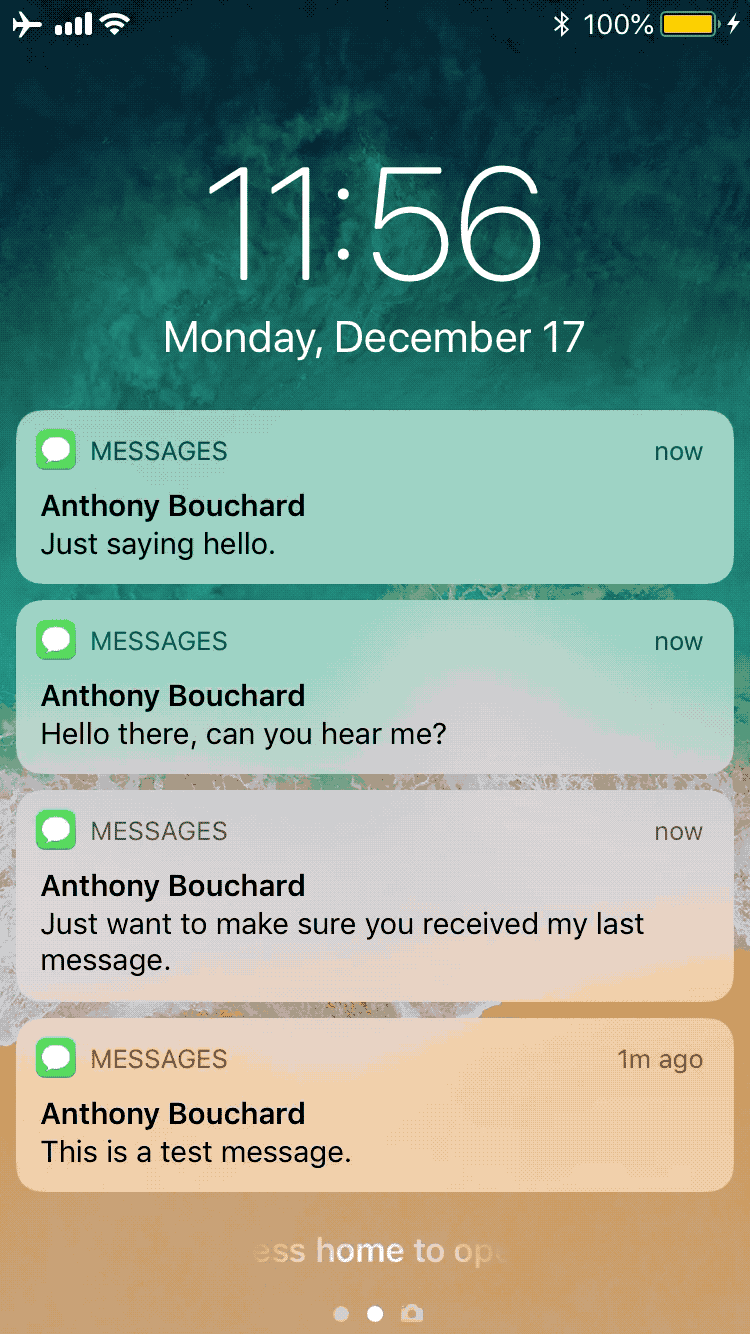Viewport: 750px width, 1334px height.
Task: Open the 'Just saying hello.' notification
Action: (x=375, y=497)
